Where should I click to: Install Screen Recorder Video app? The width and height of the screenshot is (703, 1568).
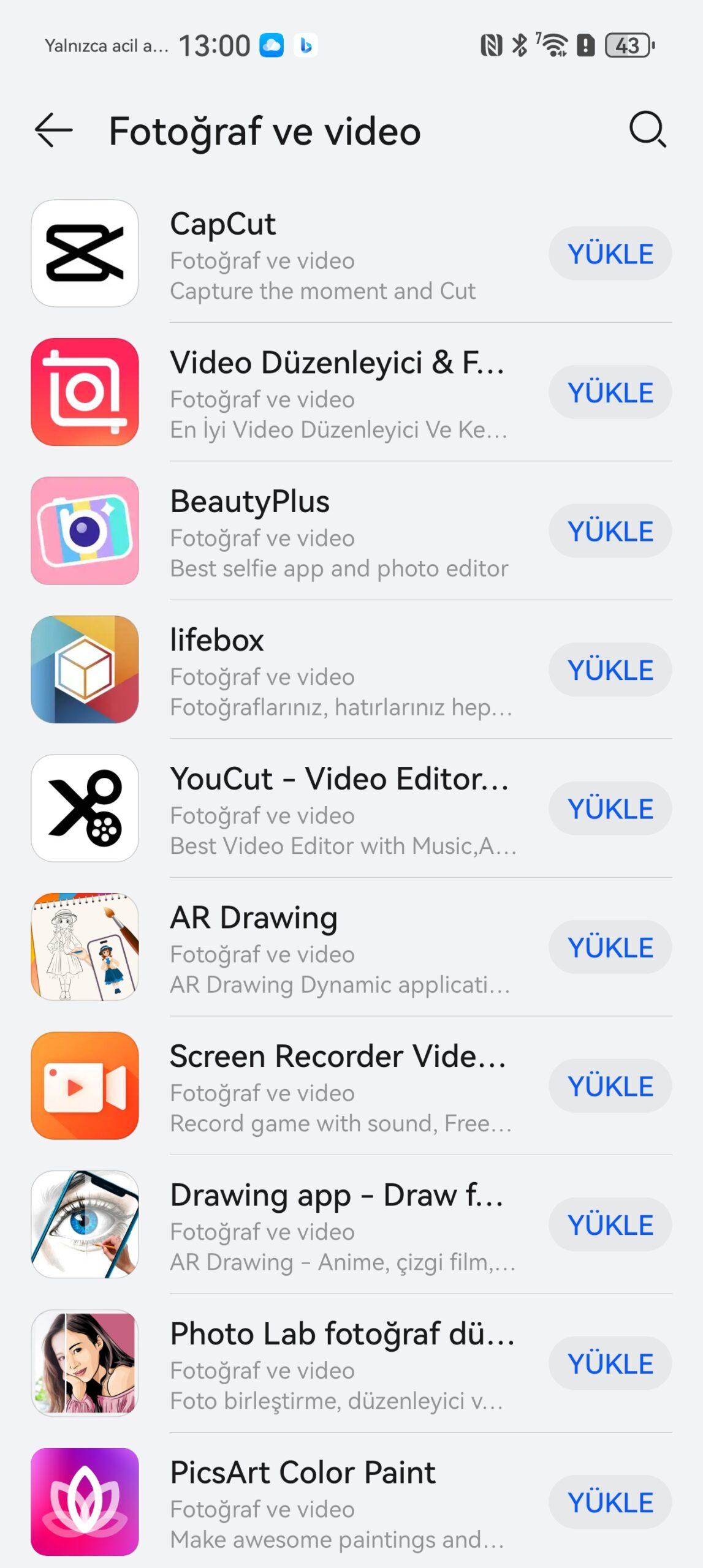tap(610, 1086)
